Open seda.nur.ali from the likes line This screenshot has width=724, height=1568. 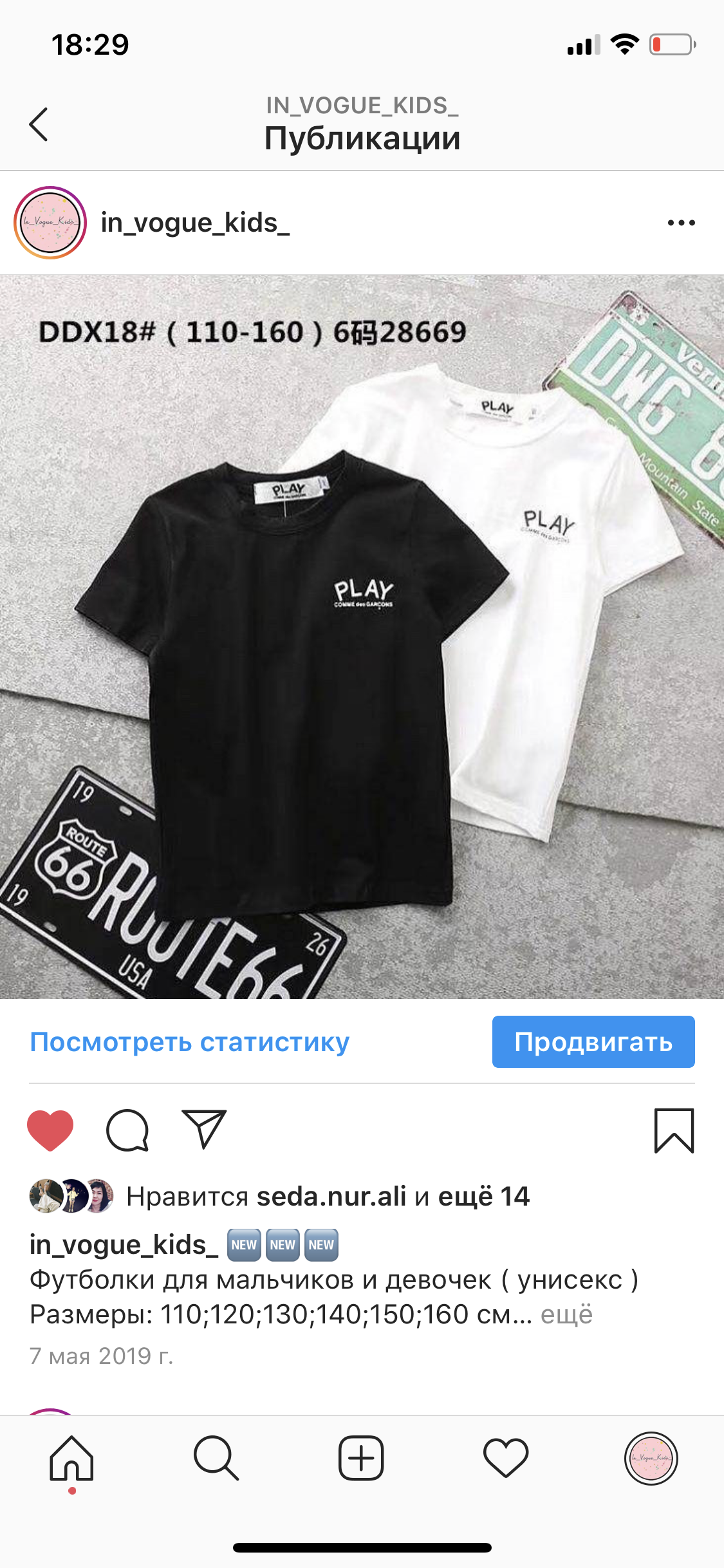pos(331,1197)
